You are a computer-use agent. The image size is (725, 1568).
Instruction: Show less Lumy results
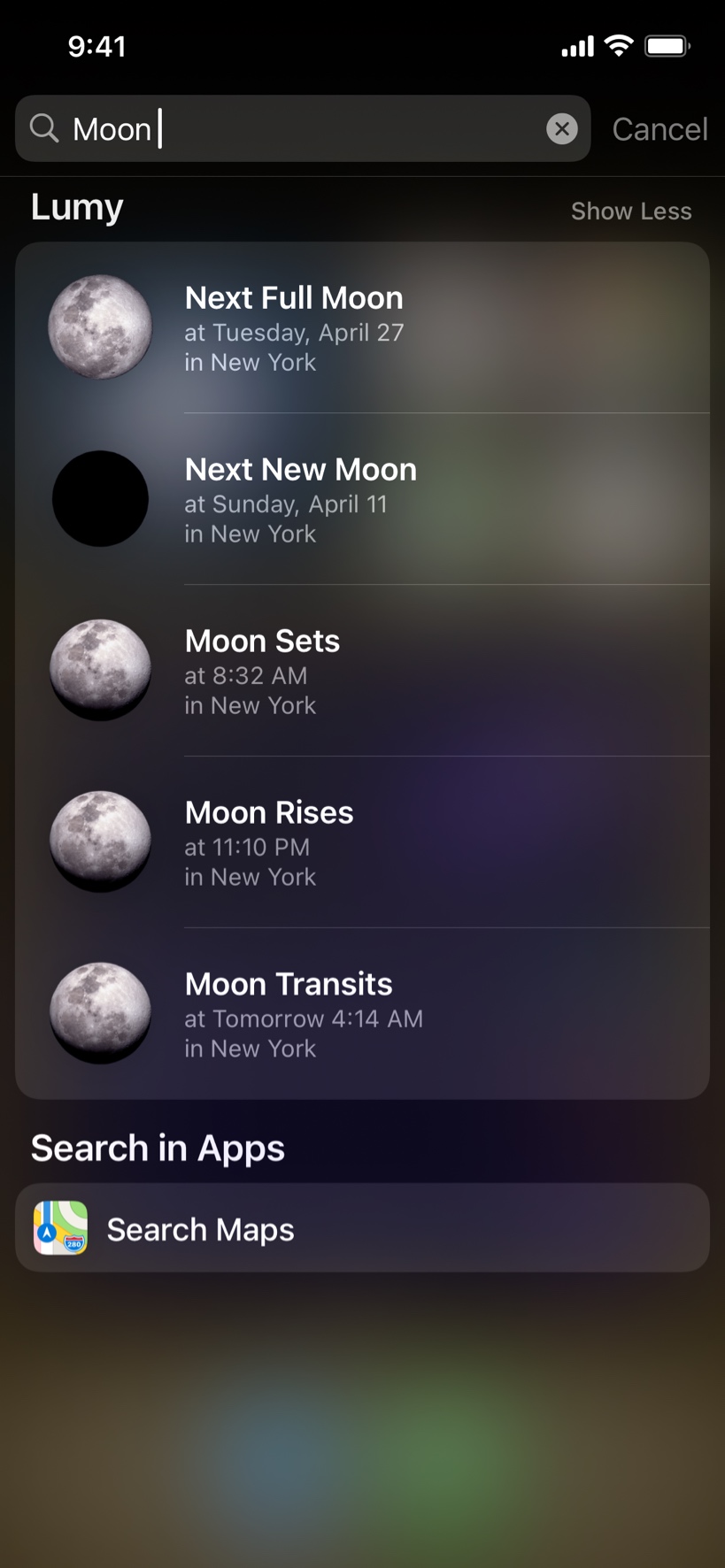pyautogui.click(x=631, y=211)
